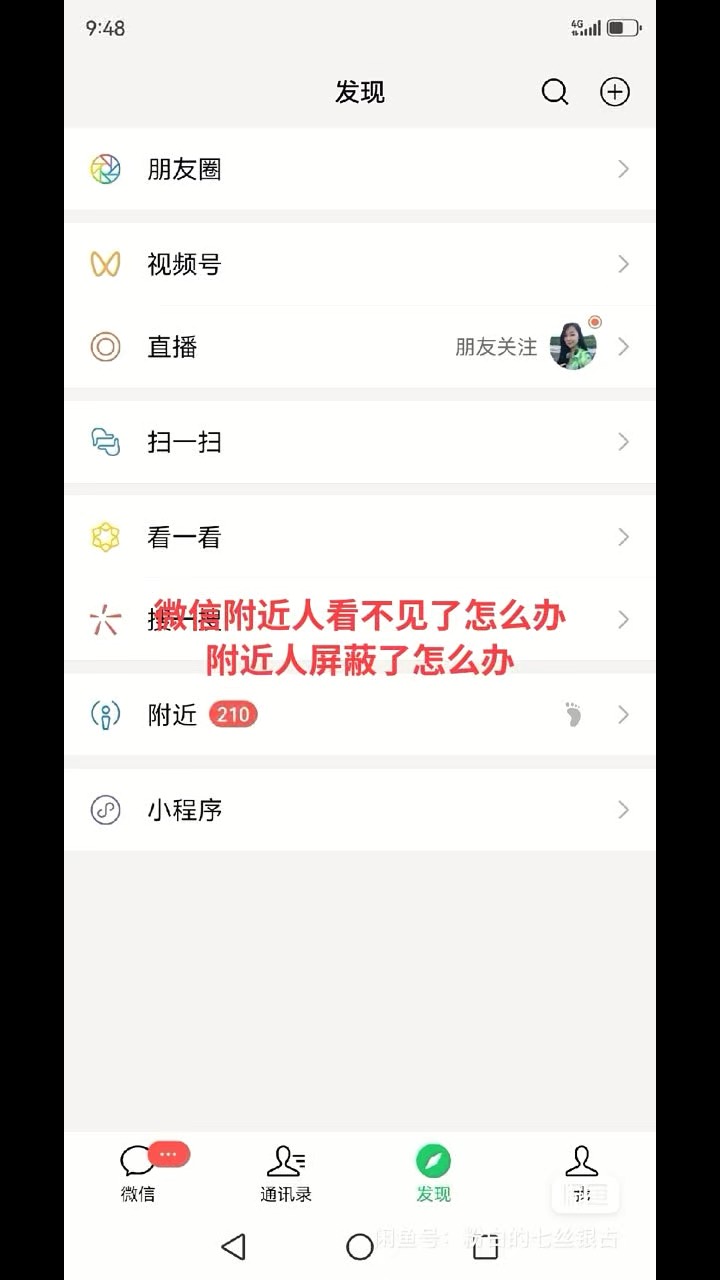Select the magnifier search icon at top
720x1280 pixels.
(554, 92)
